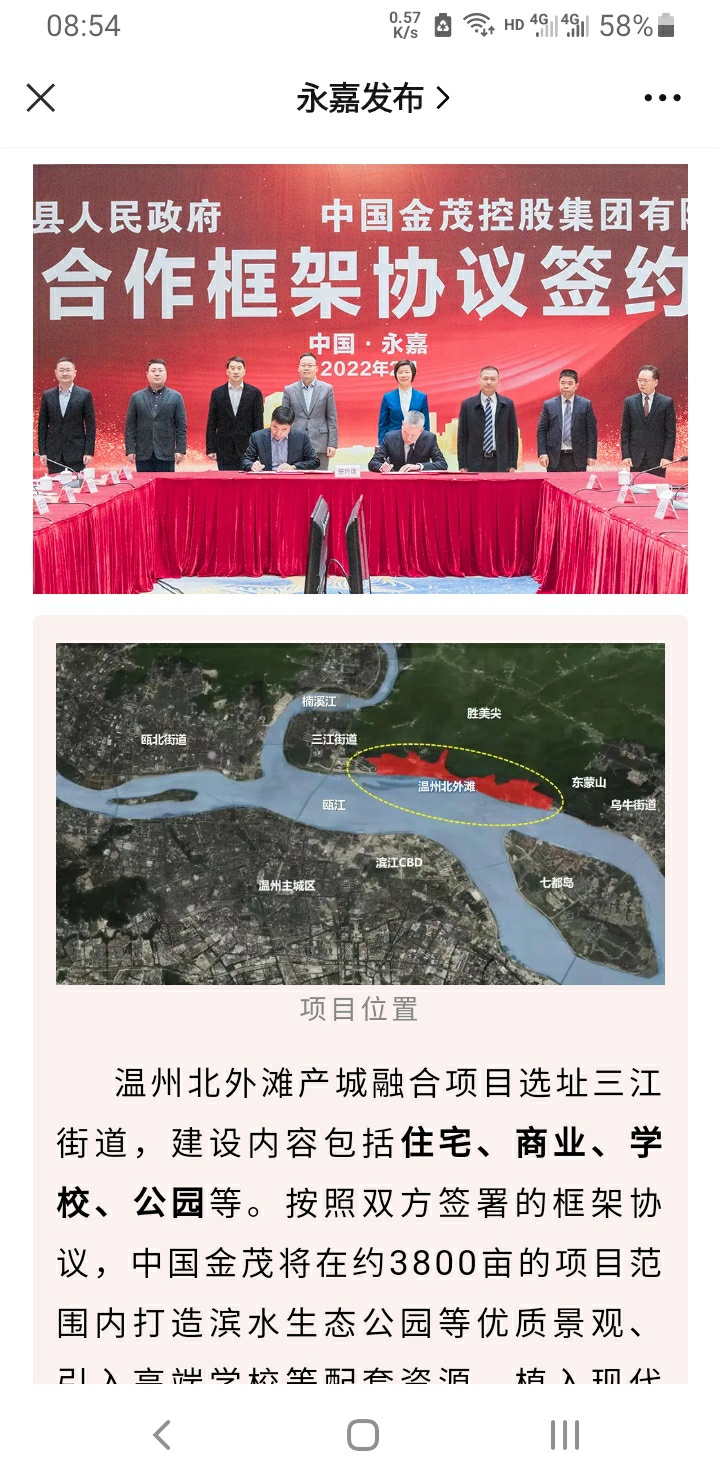Viewport: 720px width, 1480px height.
Task: Open the three-dot overflow menu
Action: (662, 98)
